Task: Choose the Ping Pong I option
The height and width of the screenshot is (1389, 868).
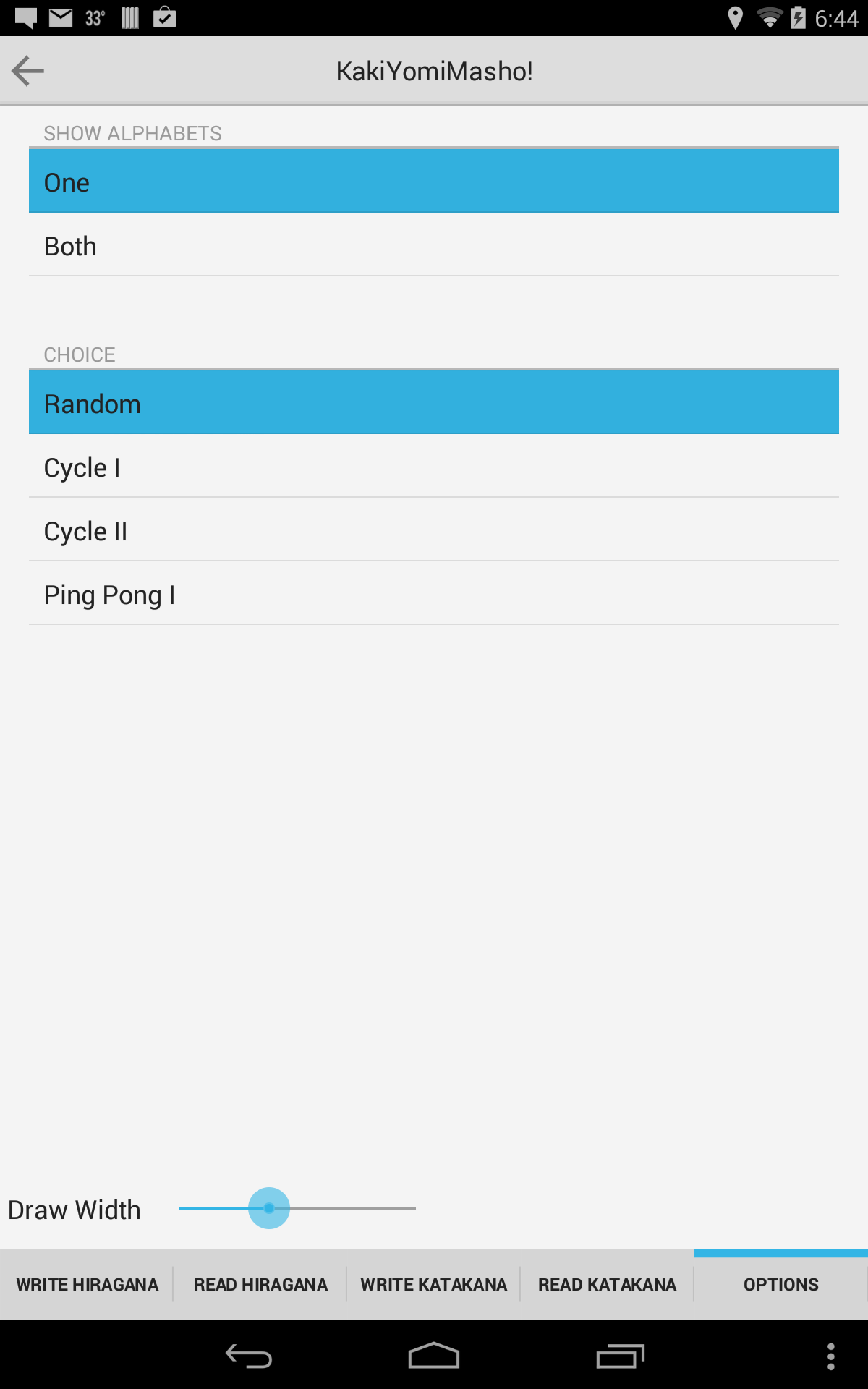Action: (x=434, y=593)
